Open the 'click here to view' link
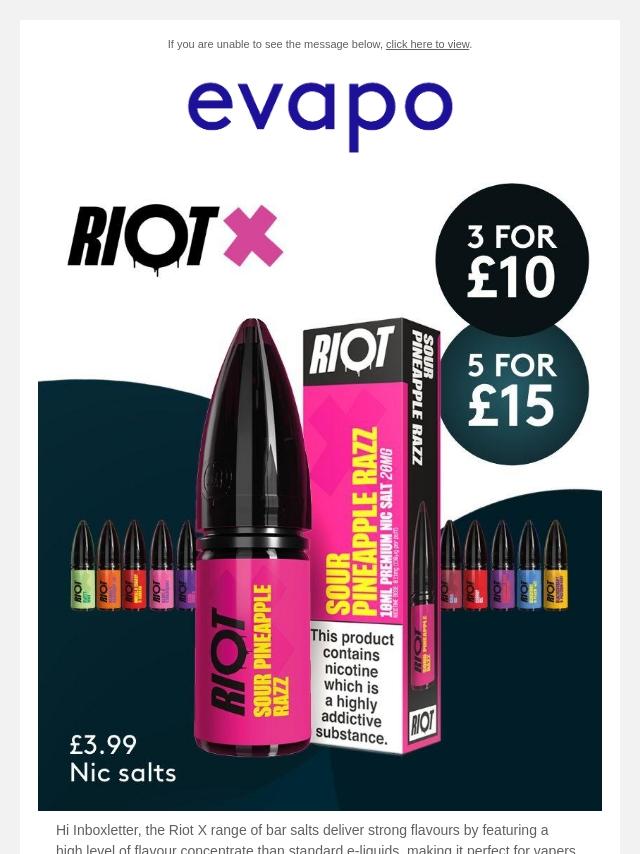This screenshot has height=854, width=640. point(427,45)
